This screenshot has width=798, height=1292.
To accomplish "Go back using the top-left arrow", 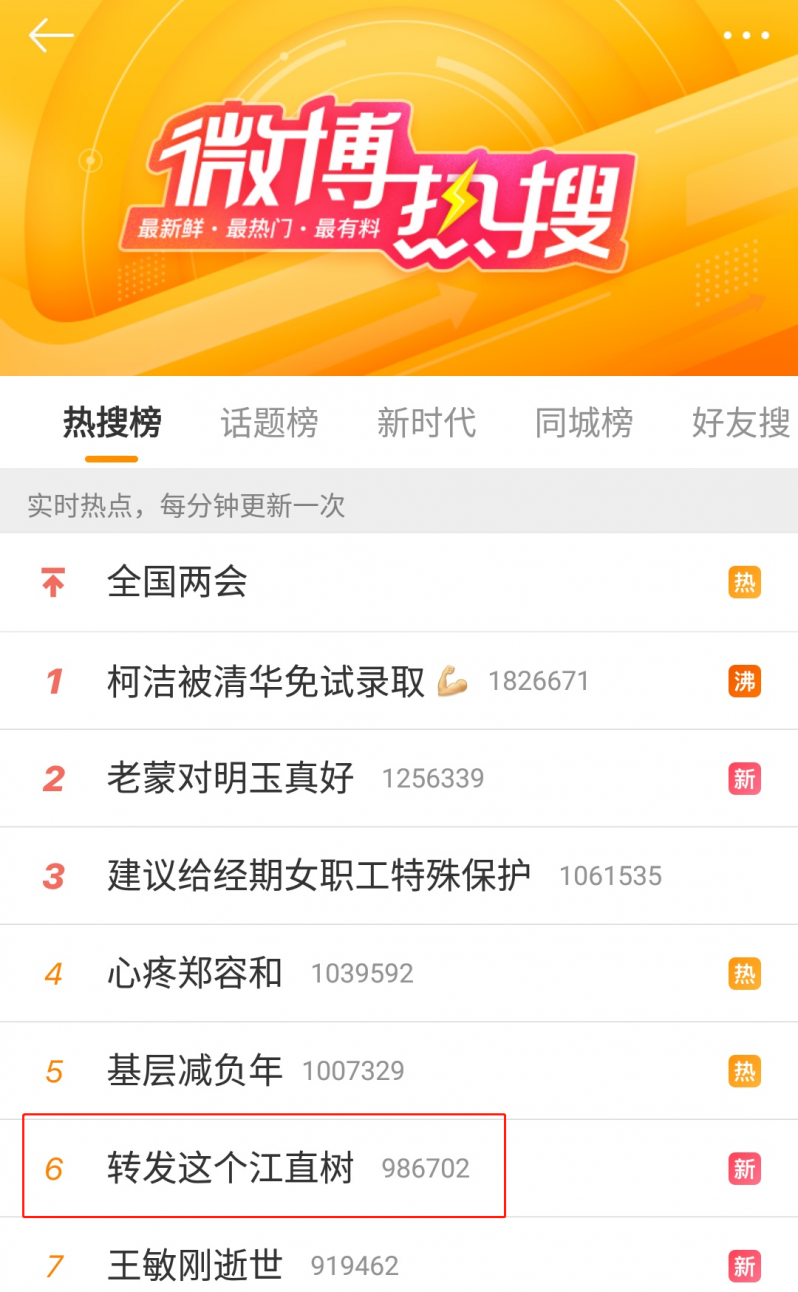I will (50, 36).
